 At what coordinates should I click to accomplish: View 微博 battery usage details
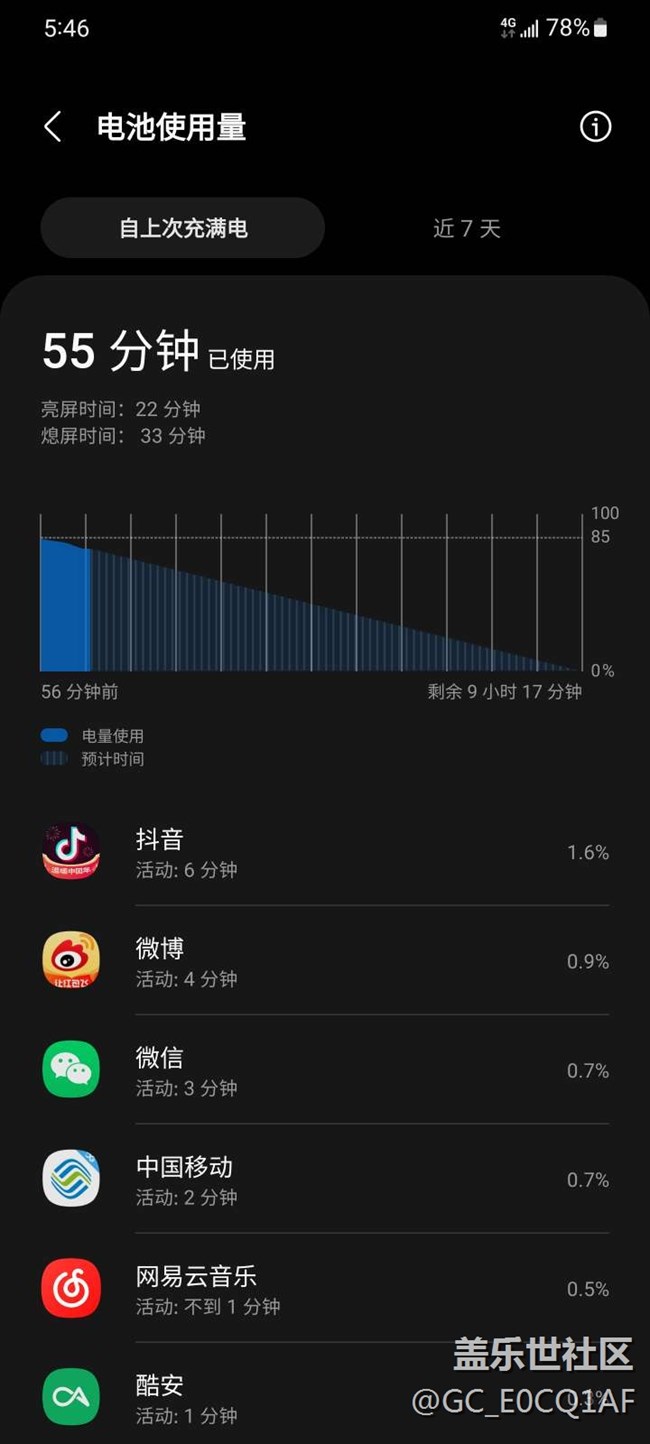click(325, 961)
